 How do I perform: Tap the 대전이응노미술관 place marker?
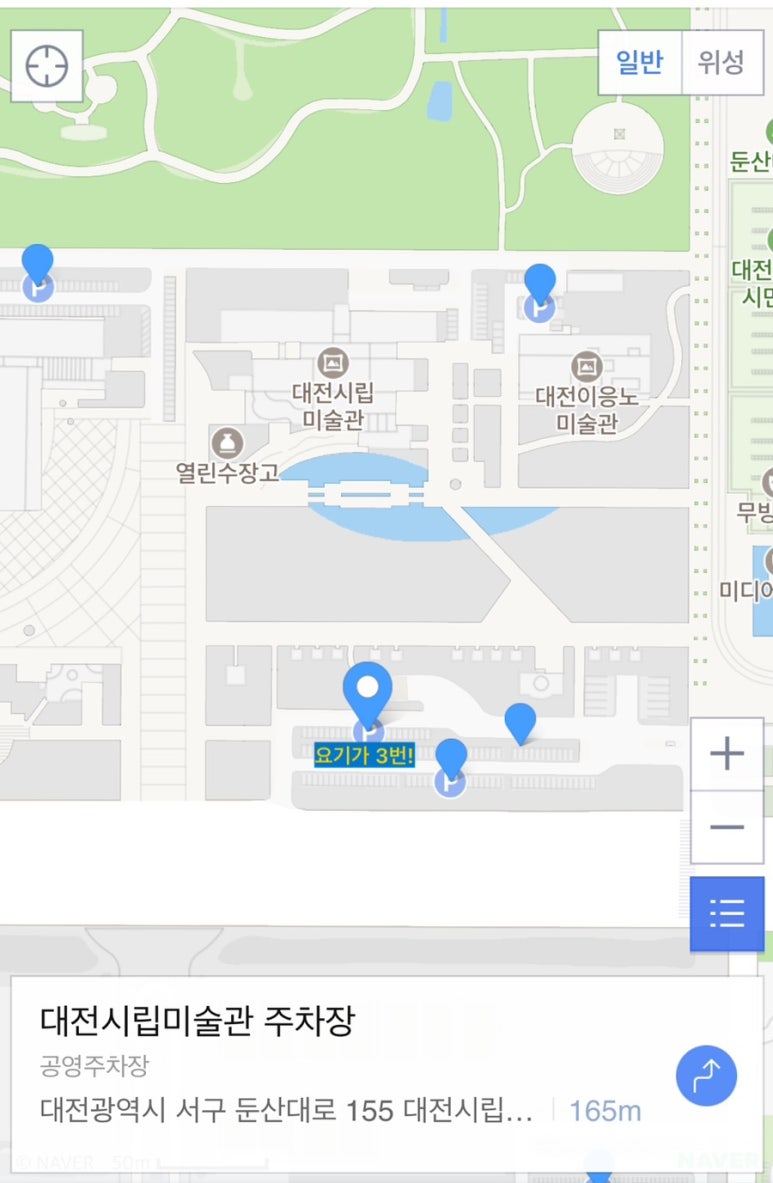tap(586, 367)
